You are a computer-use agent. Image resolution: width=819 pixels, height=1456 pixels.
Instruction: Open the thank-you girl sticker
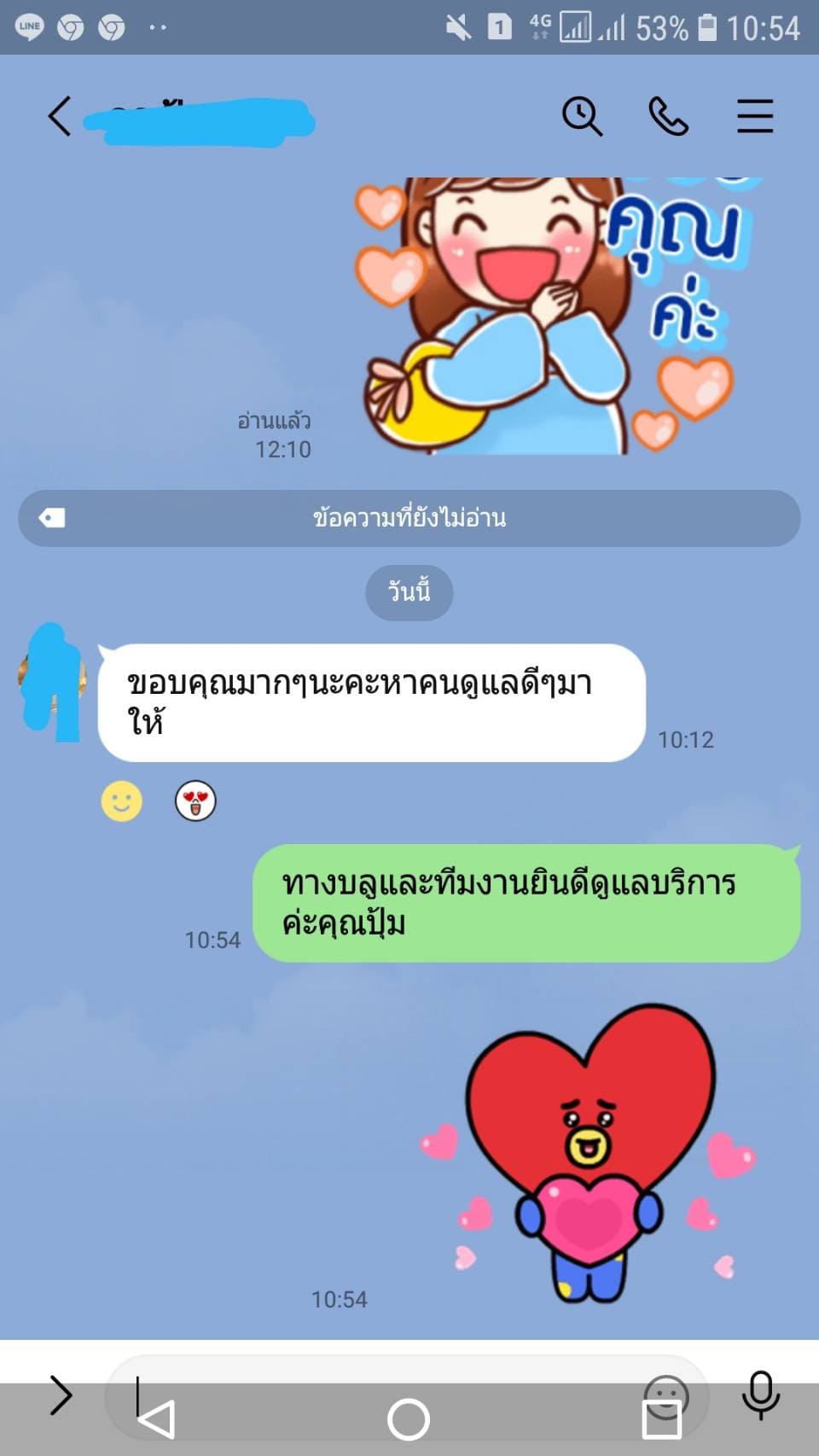click(x=546, y=316)
